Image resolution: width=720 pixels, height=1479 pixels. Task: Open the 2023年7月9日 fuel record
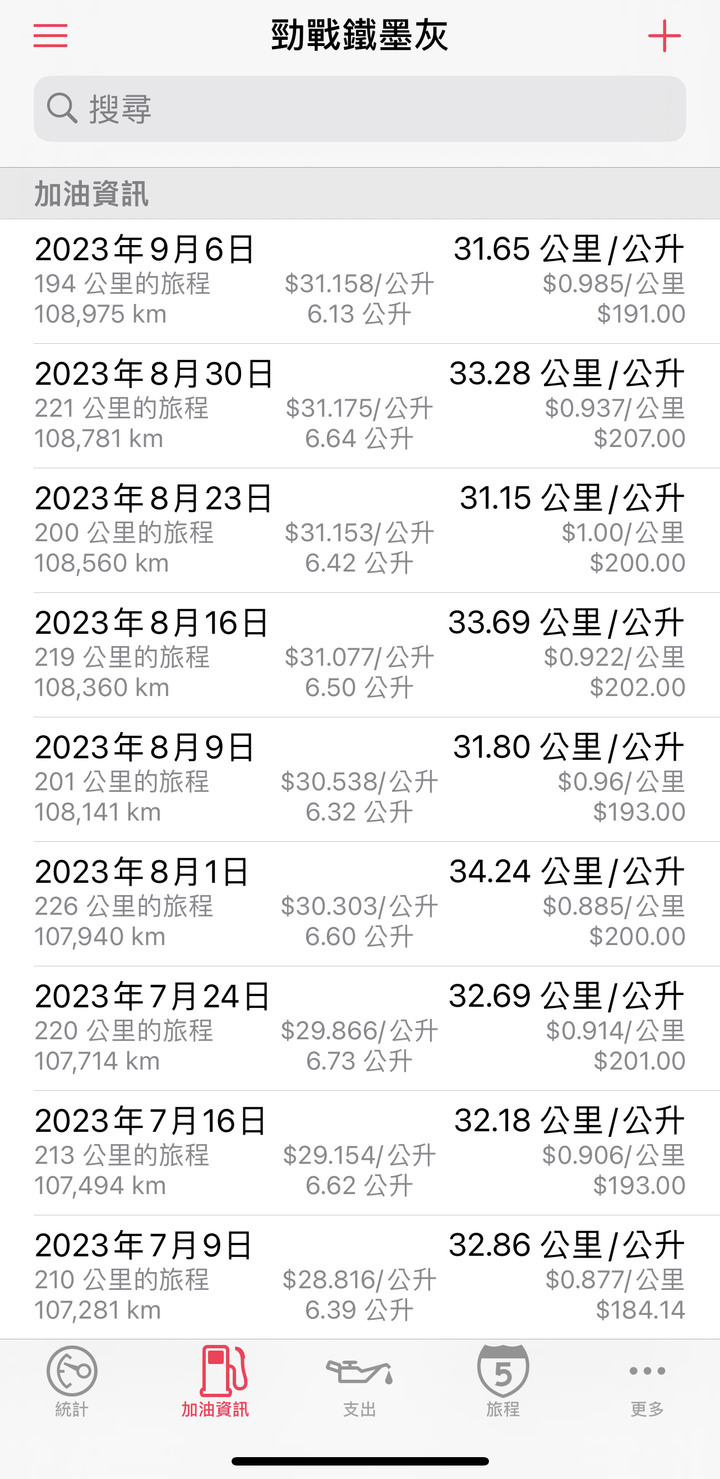[360, 1277]
